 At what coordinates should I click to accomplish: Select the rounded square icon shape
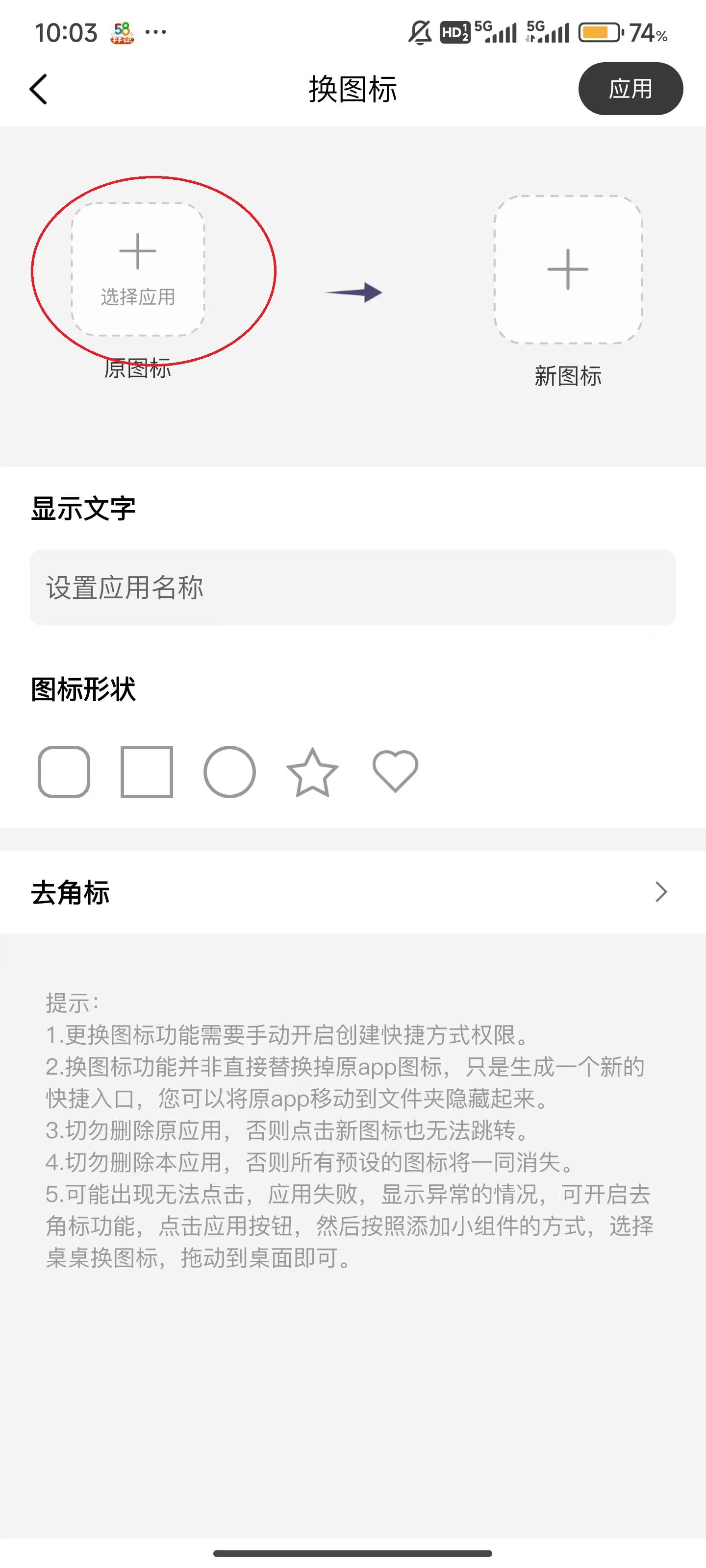click(x=63, y=772)
